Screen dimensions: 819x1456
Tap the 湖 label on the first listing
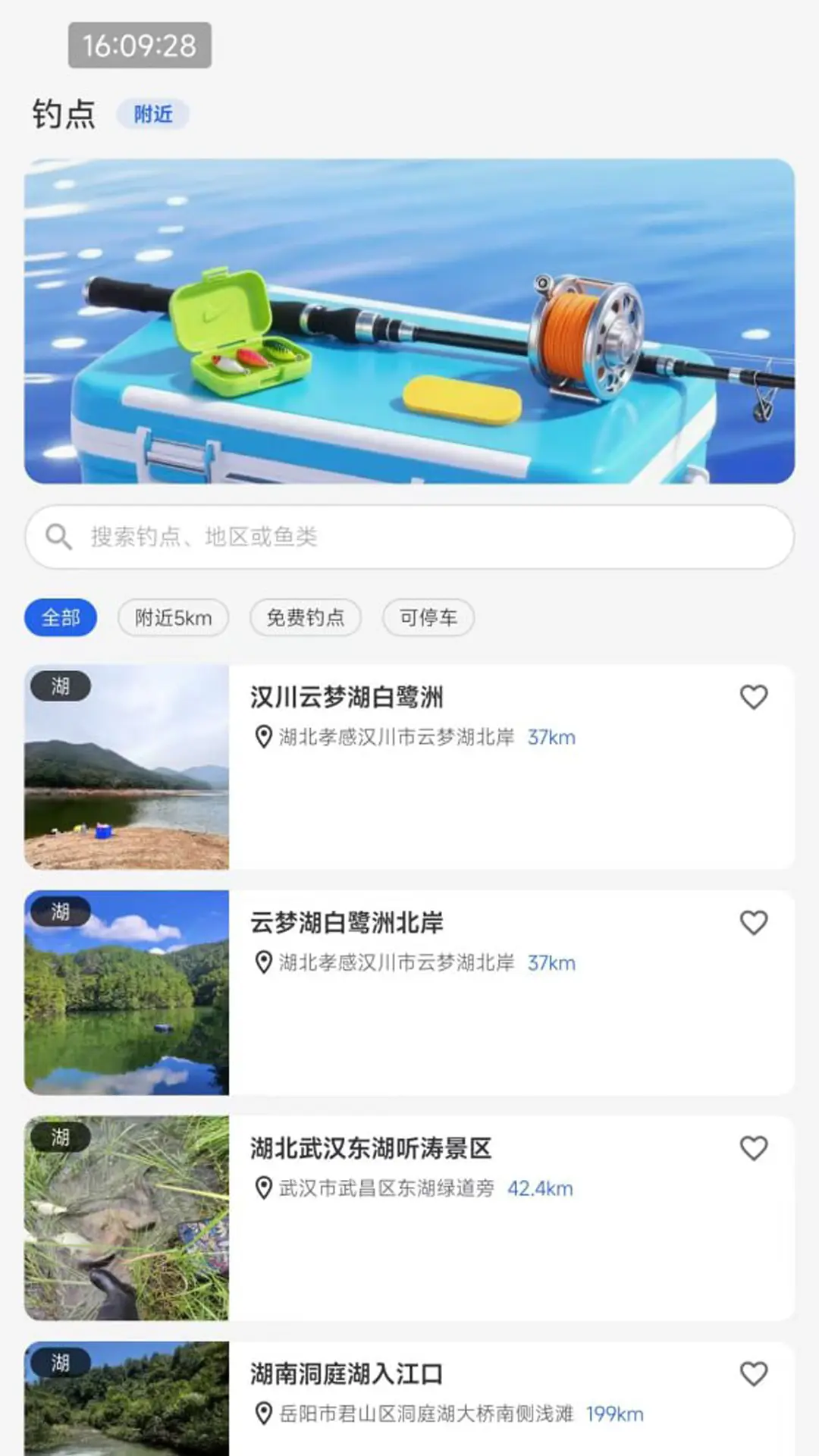click(61, 687)
